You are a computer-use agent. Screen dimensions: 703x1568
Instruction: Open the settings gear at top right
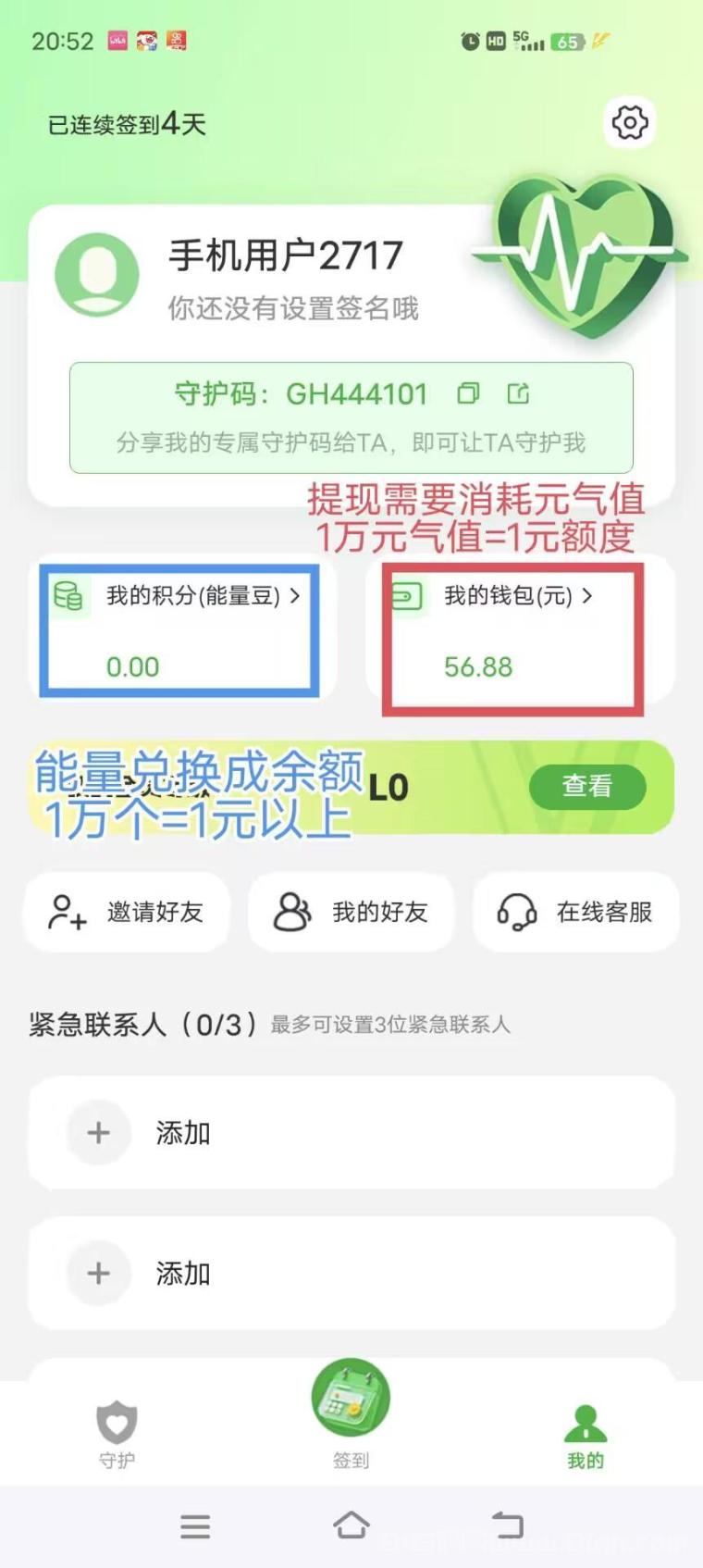pos(630,122)
